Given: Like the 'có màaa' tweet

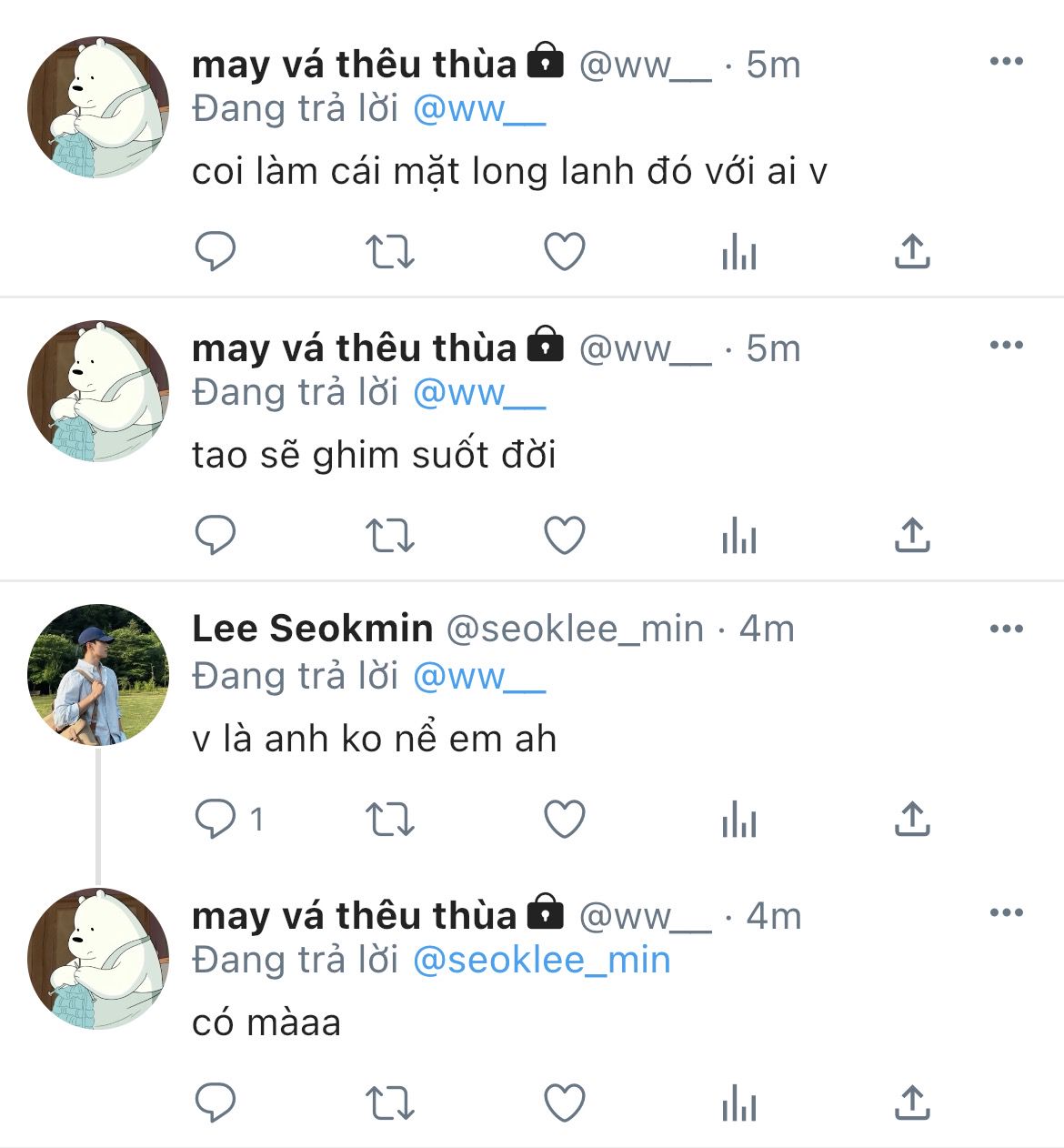Looking at the screenshot, I should click(564, 1103).
